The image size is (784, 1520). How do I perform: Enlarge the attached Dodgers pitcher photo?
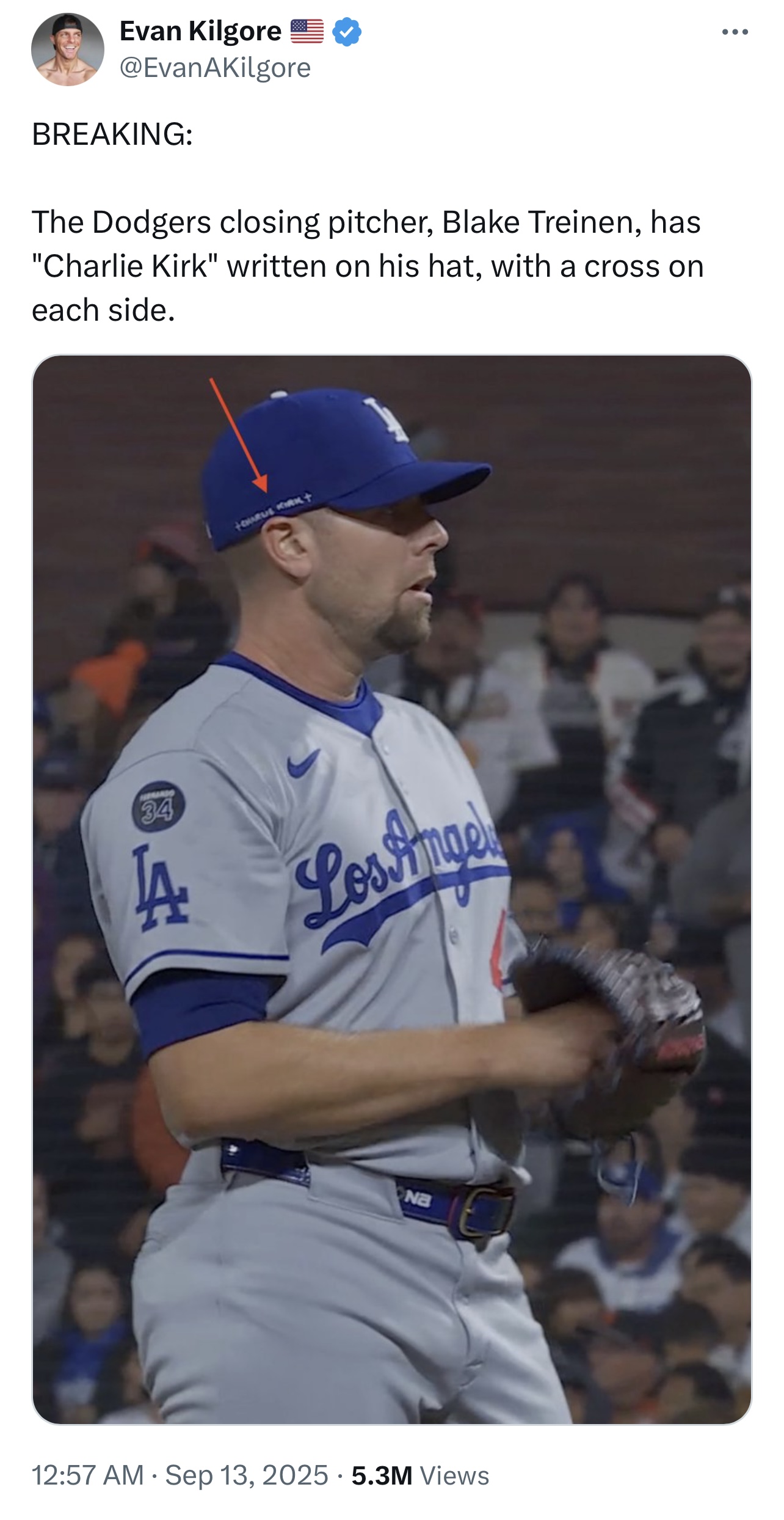392,889
